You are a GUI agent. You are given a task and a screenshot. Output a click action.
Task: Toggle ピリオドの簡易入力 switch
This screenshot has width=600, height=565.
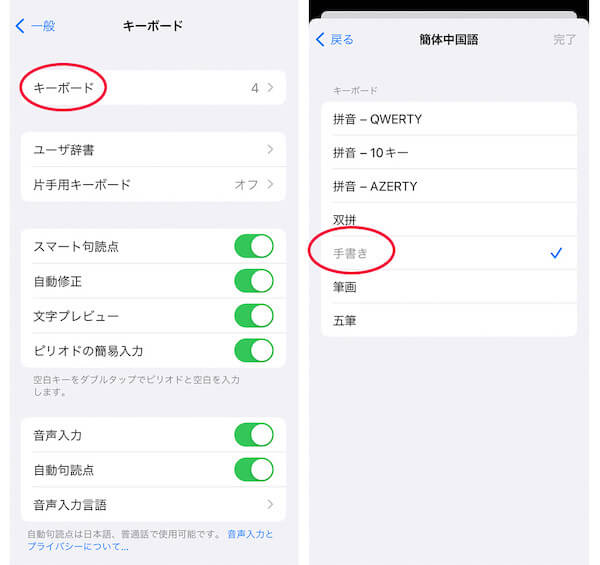point(253,351)
